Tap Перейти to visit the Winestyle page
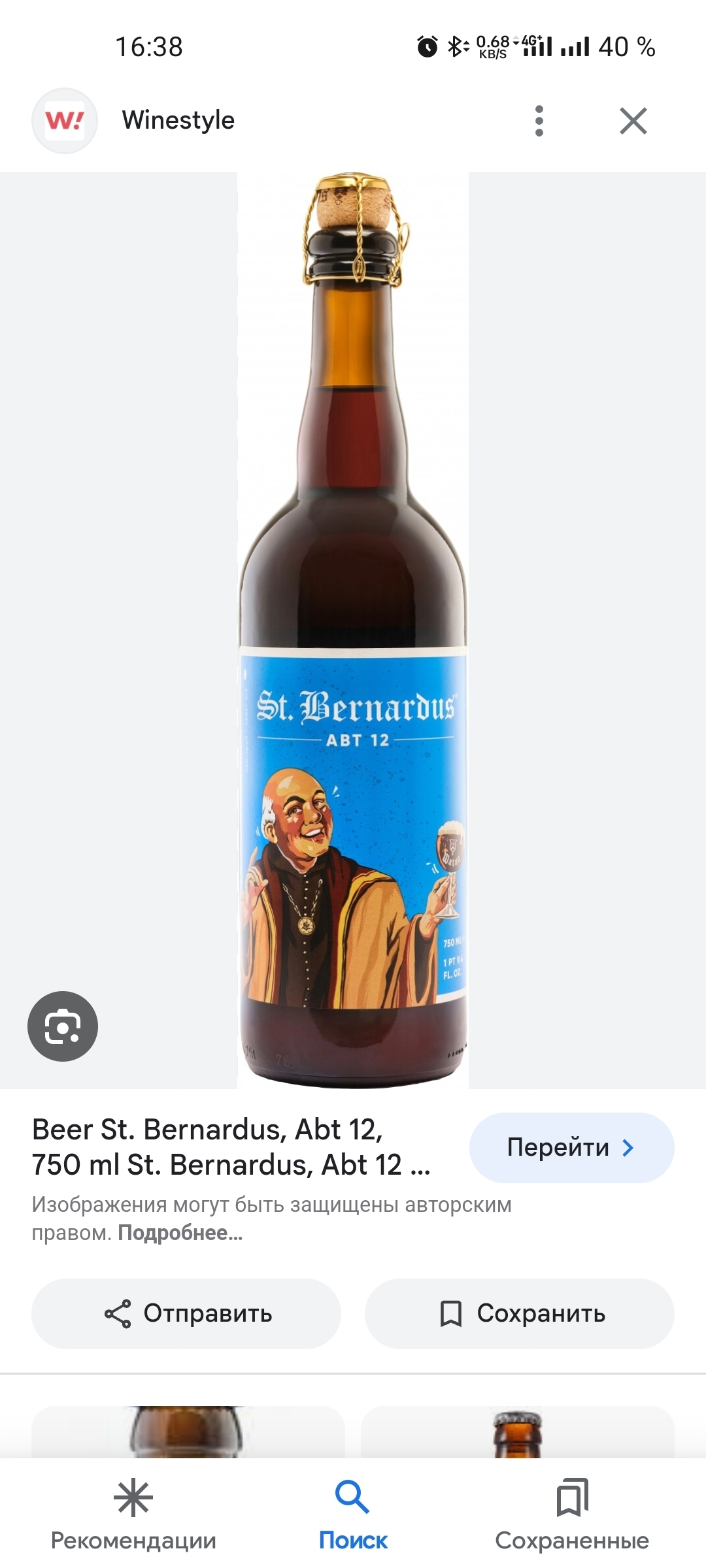 [x=571, y=1148]
